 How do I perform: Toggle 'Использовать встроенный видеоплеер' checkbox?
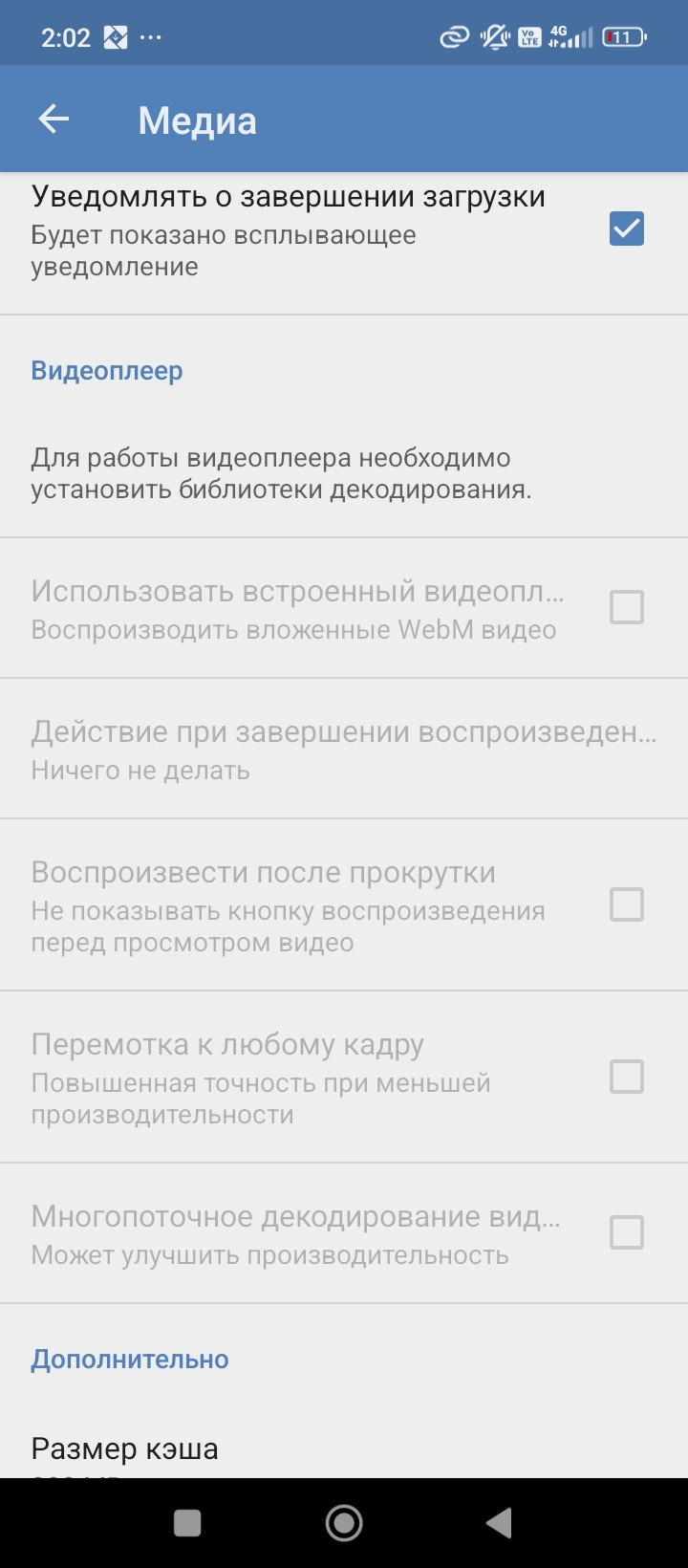tap(626, 607)
